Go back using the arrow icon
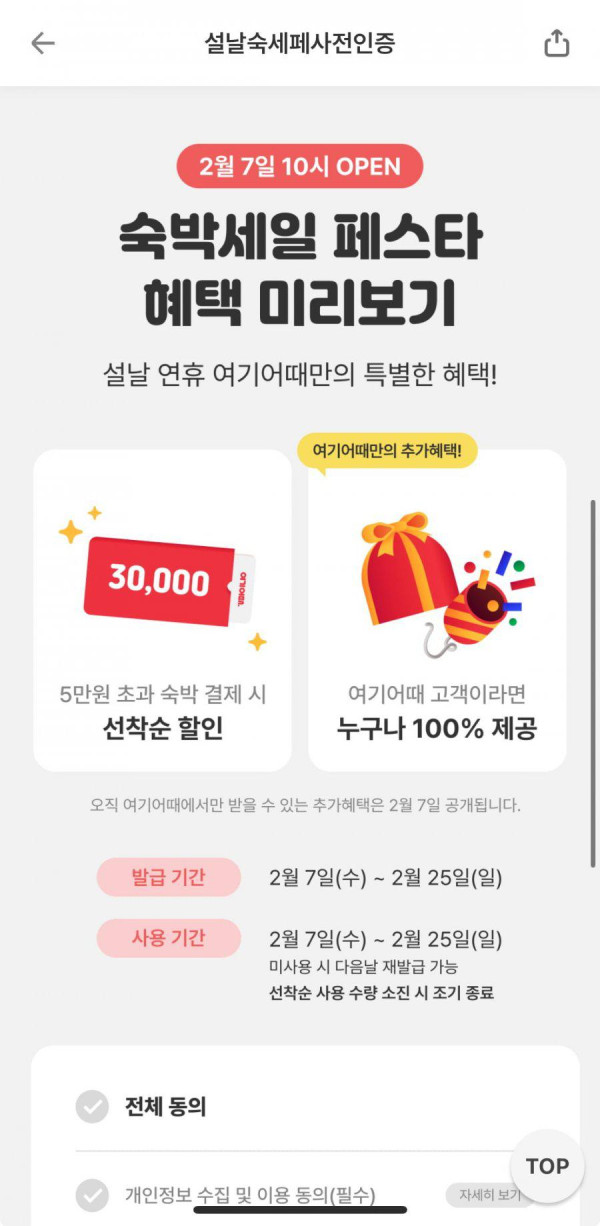 coord(43,43)
